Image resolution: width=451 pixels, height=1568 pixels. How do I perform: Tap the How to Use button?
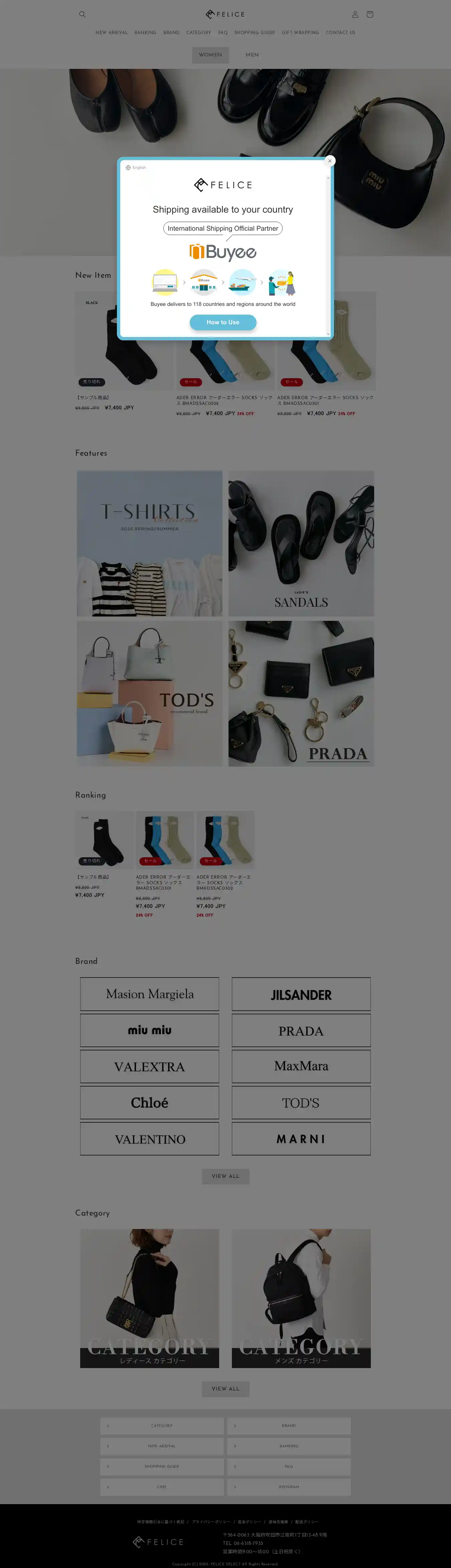tap(223, 322)
